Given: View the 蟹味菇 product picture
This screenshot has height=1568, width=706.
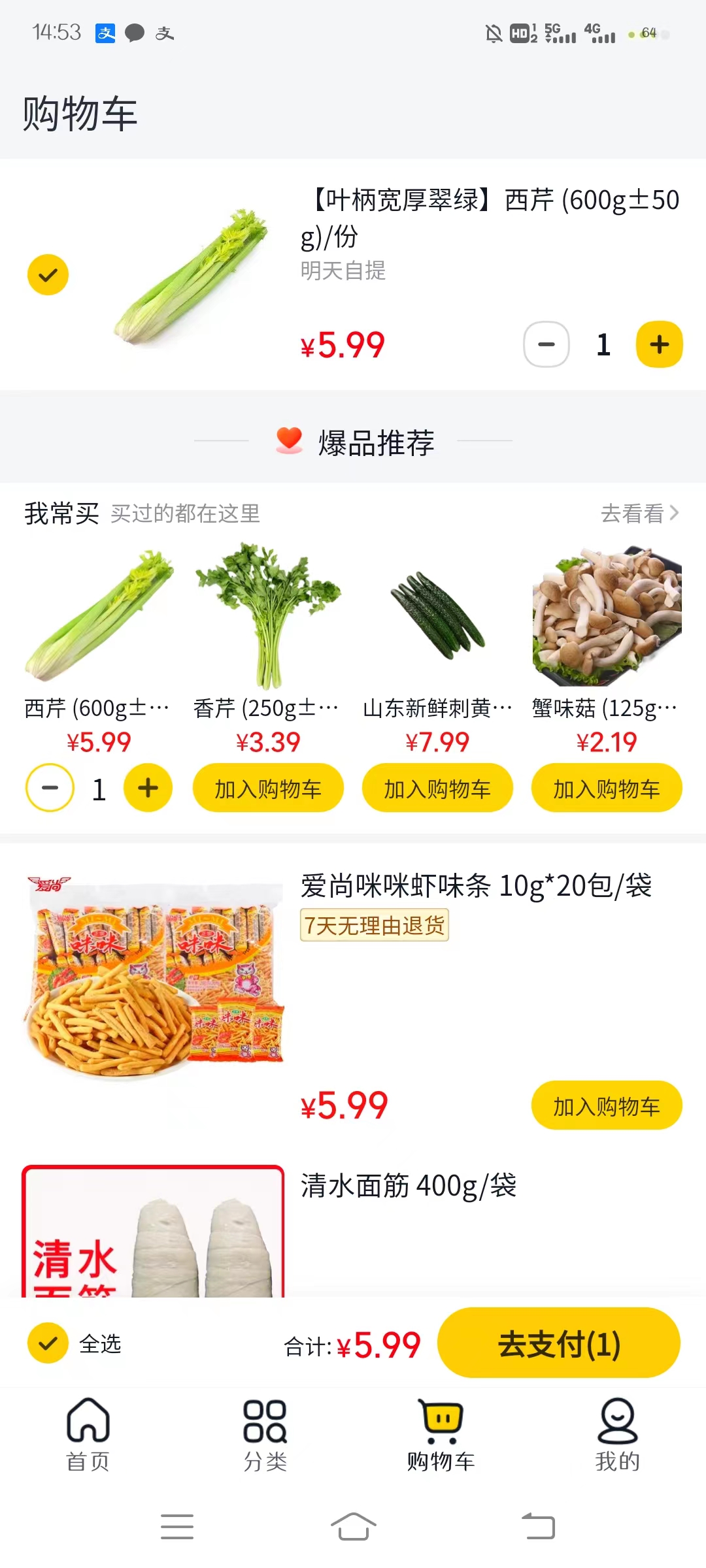Looking at the screenshot, I should [607, 616].
